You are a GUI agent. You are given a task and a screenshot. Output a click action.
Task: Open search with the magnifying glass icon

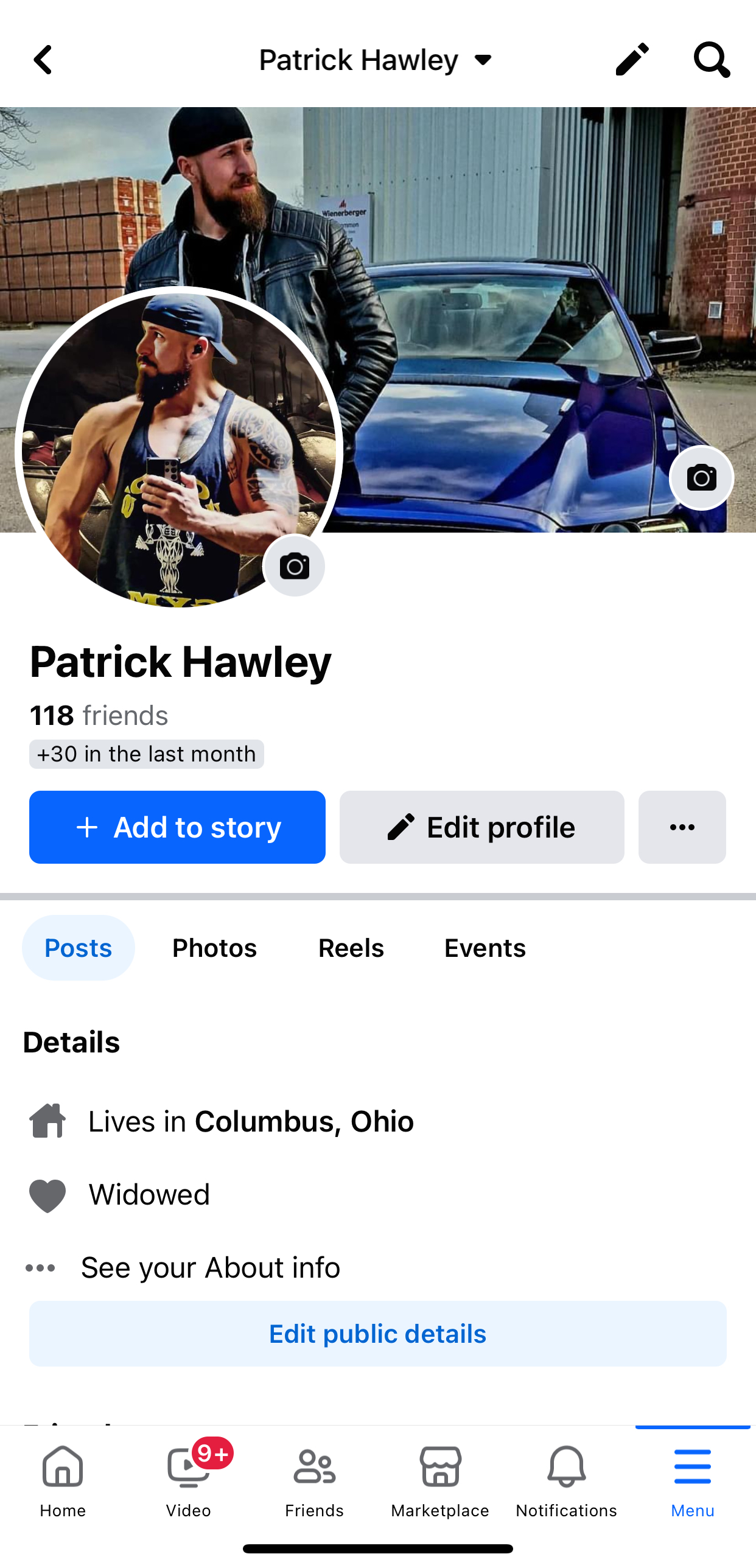point(711,60)
